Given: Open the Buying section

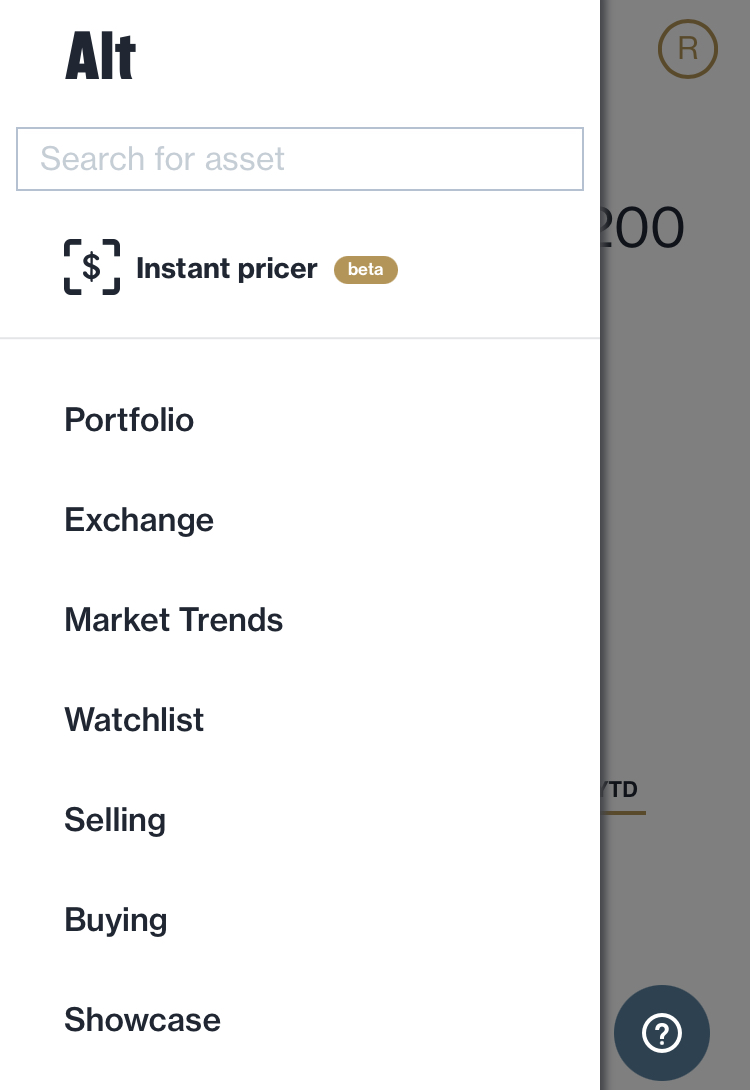Looking at the screenshot, I should click(115, 919).
